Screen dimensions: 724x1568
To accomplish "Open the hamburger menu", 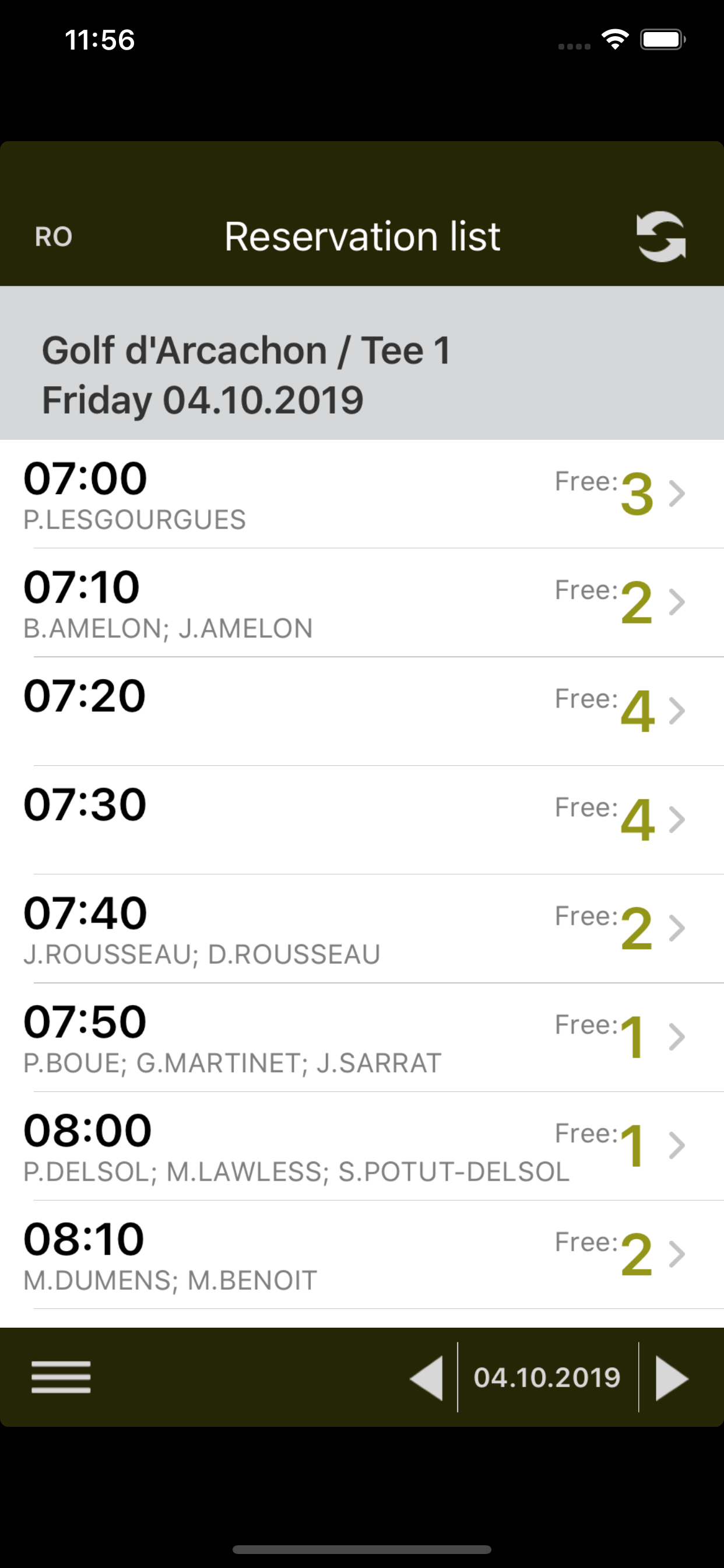I will coord(61,1377).
